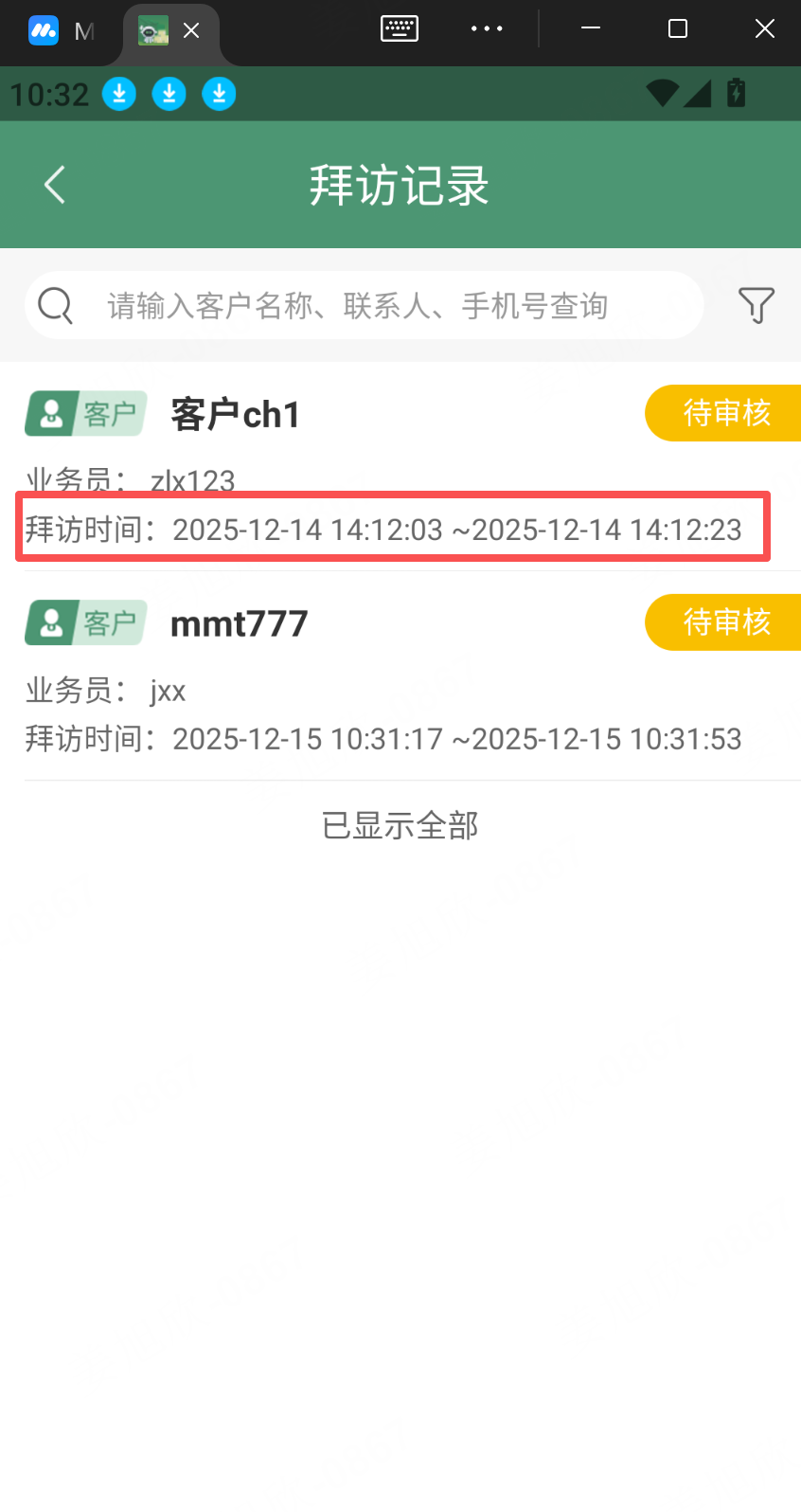Screen dimensions: 801x1512
Task: Open the emulator keyboard settings
Action: 400,29
